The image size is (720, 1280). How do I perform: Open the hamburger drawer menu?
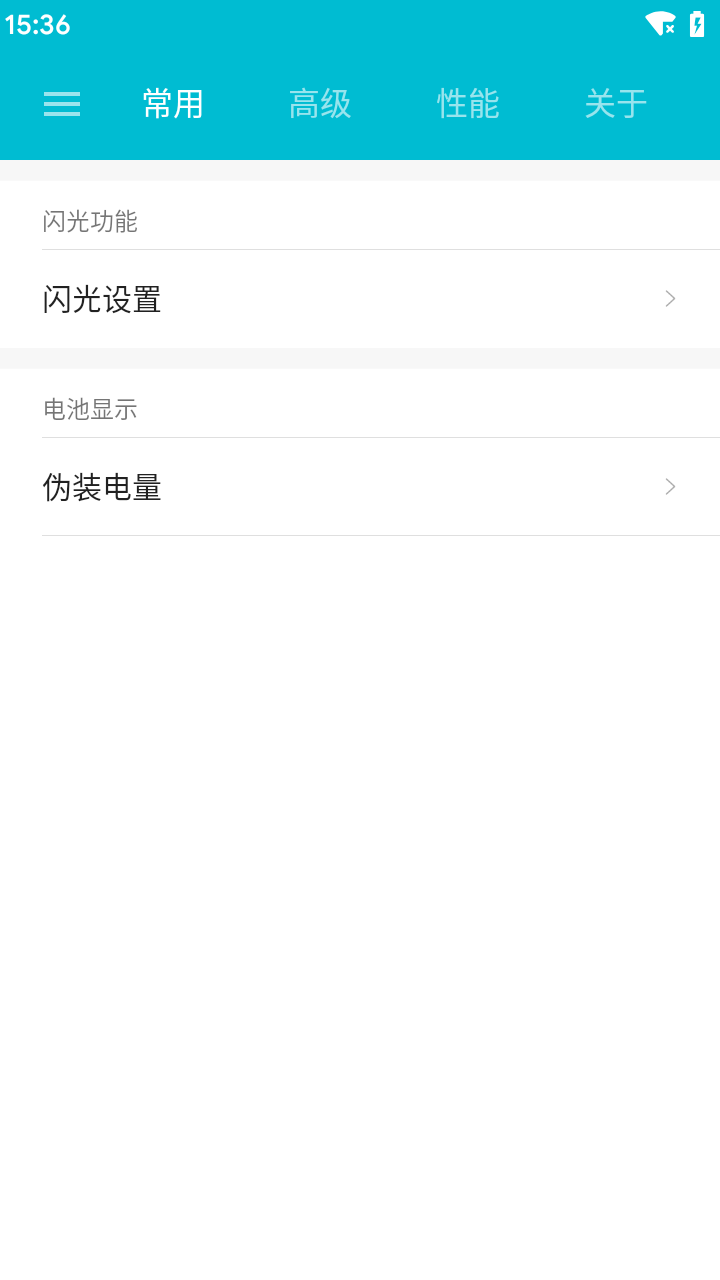(62, 104)
